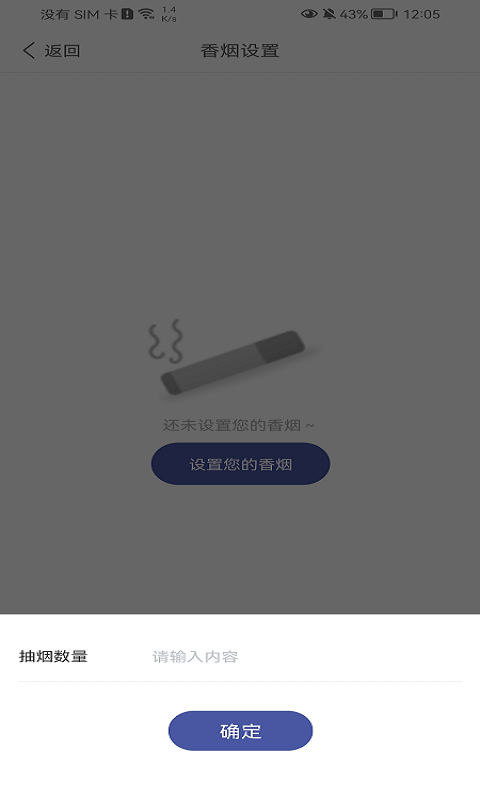The image size is (480, 800).
Task: Go back using the 返回 arrow
Action: coord(51,51)
